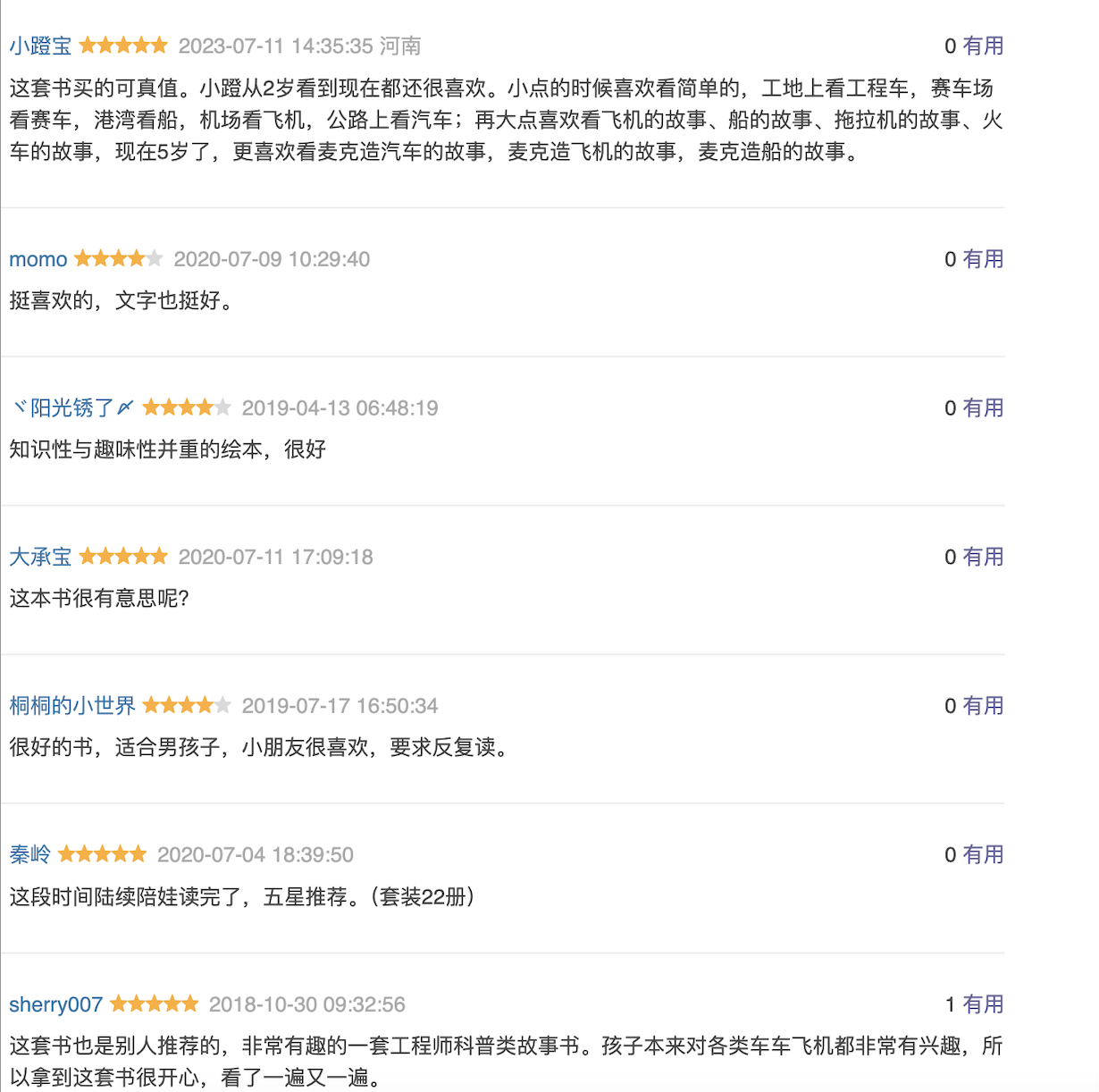Mark 秦岭's review as 有用

coord(983,855)
